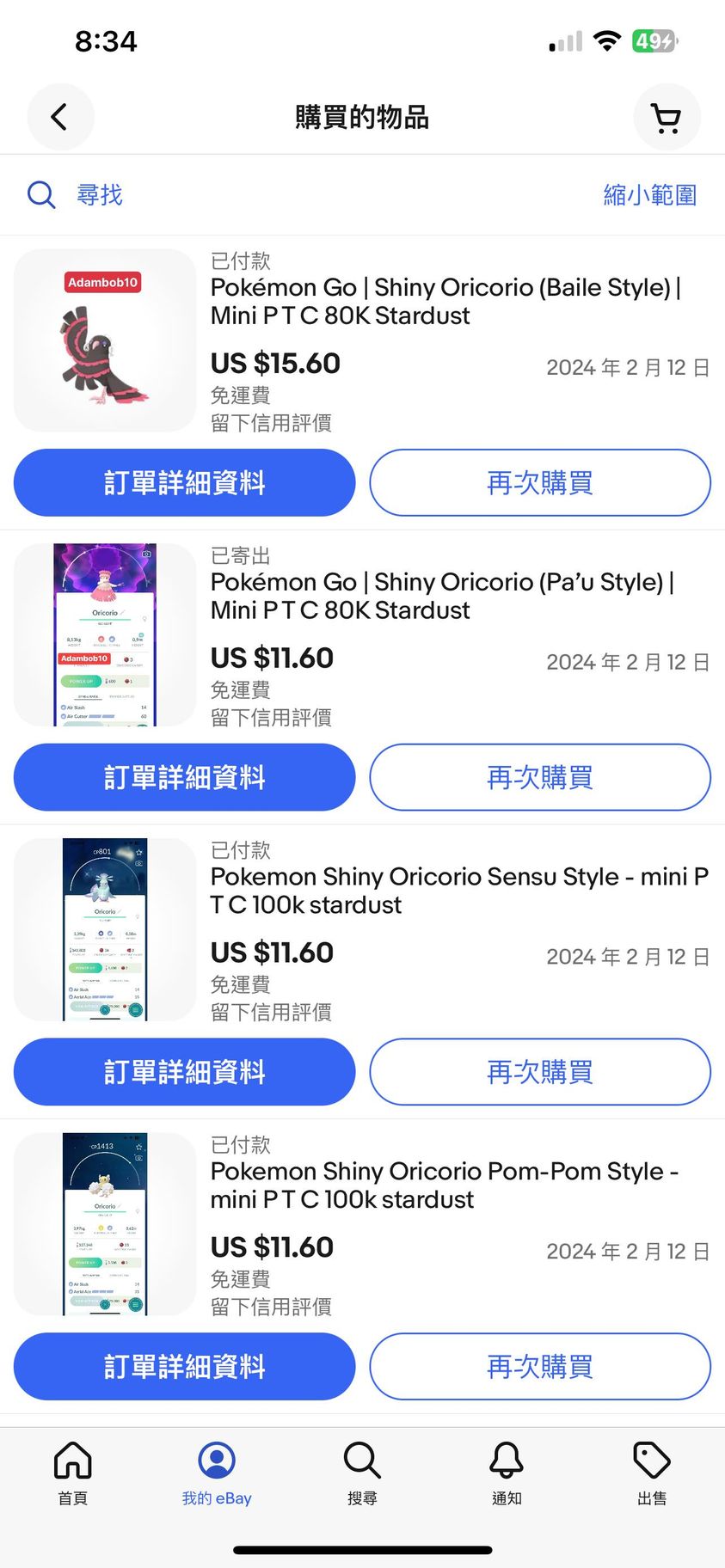Repurchase the Sensu Style Oricorio
This screenshot has height=1568, width=725.
[539, 1072]
